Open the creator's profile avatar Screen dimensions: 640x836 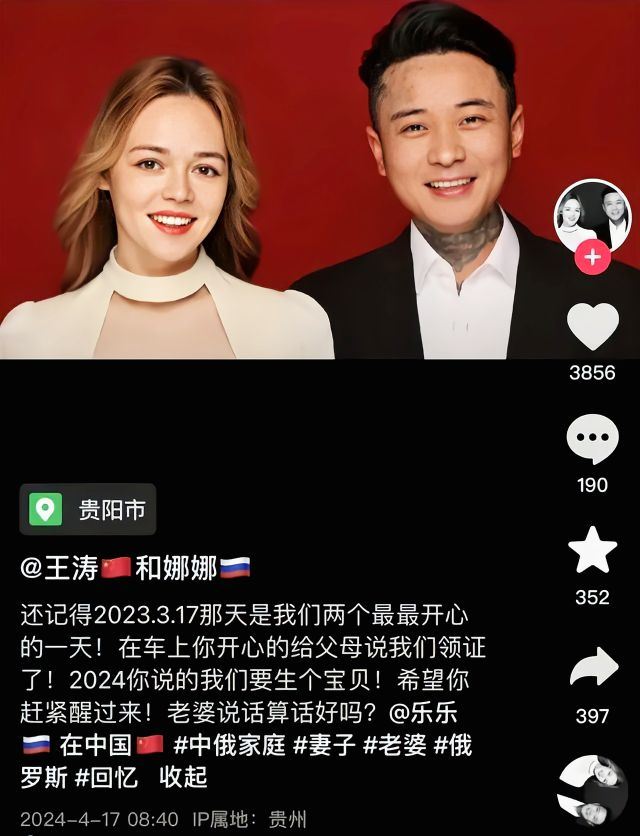click(x=591, y=216)
